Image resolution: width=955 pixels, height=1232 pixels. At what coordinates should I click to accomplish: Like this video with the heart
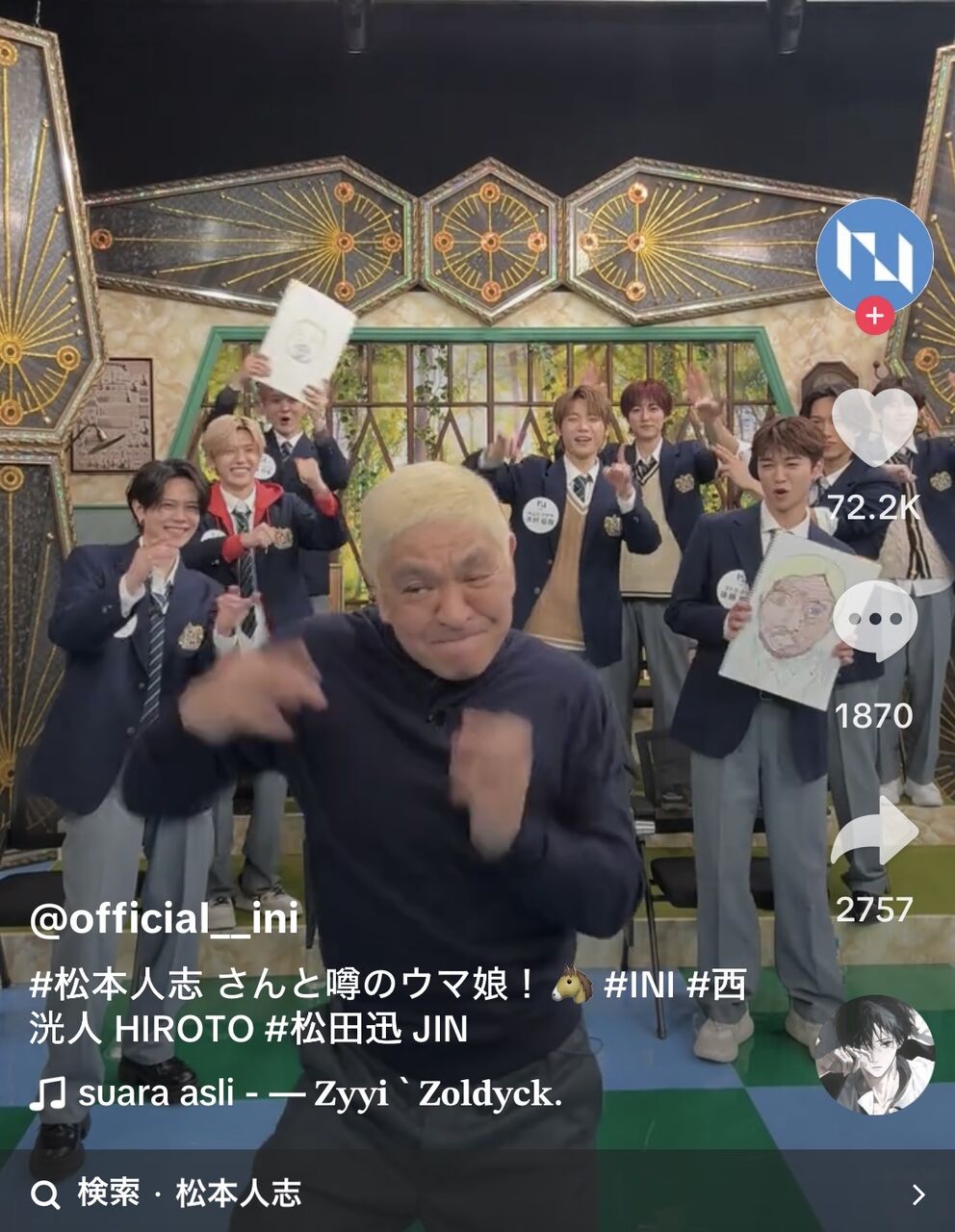874,426
